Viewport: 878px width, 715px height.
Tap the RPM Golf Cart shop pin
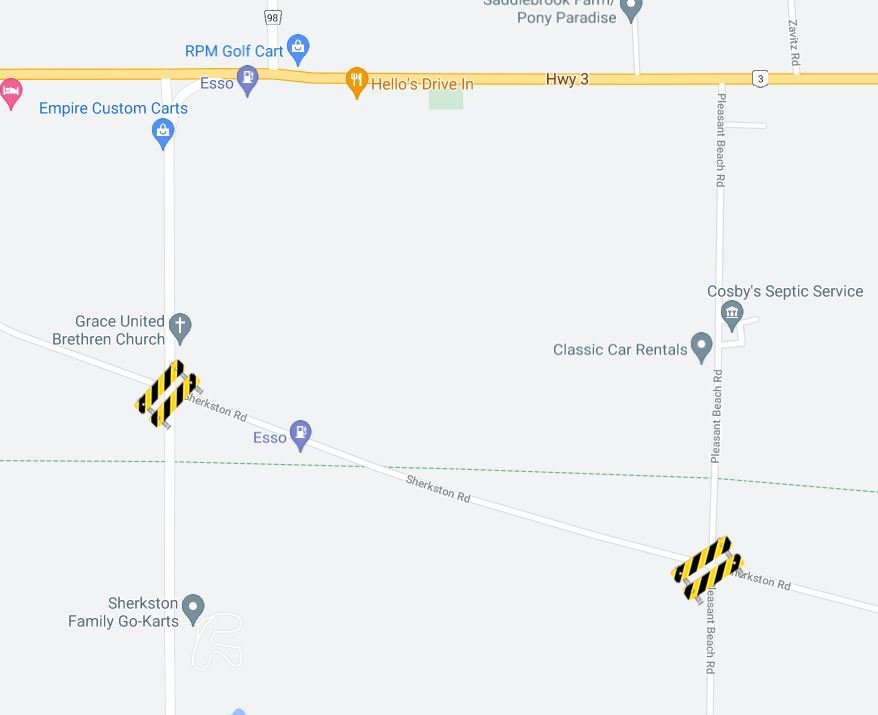[x=297, y=46]
